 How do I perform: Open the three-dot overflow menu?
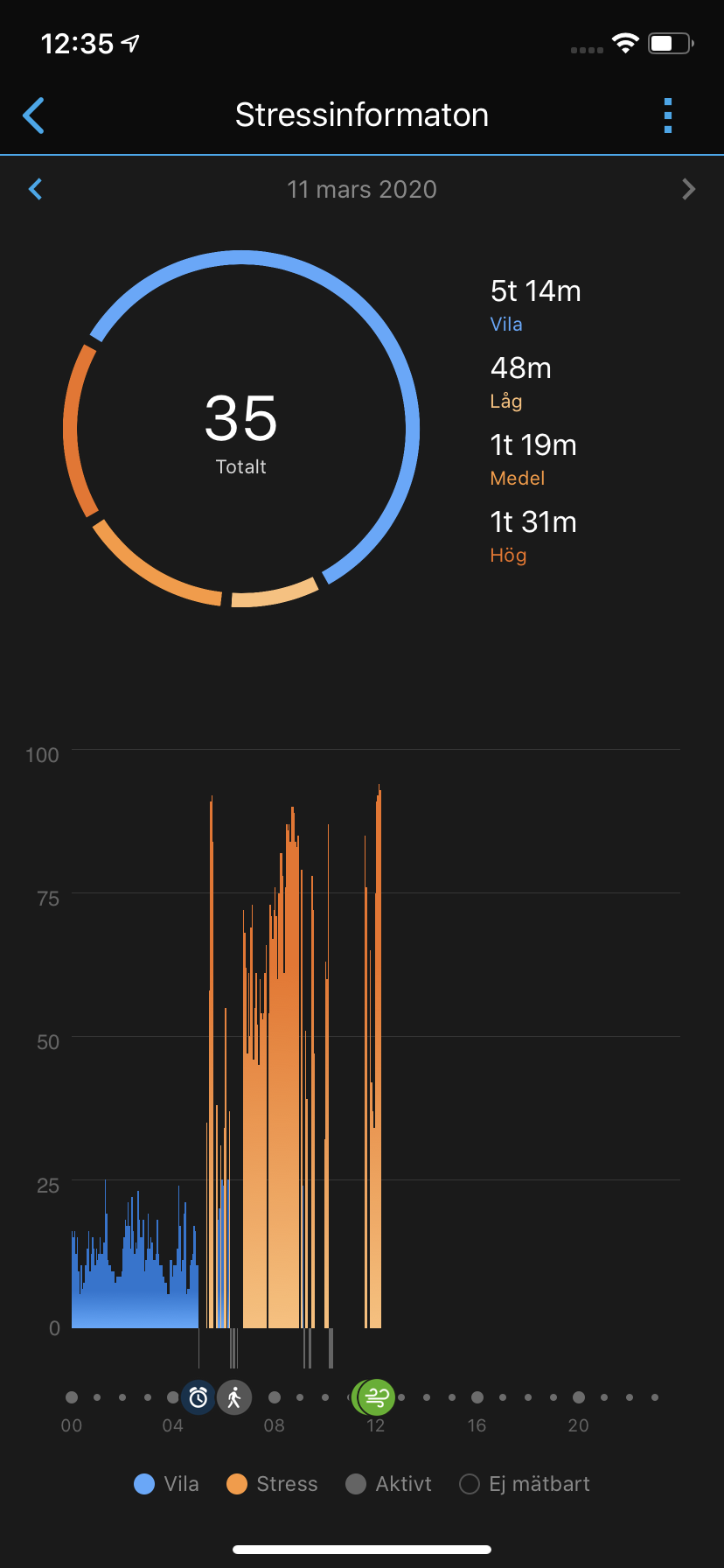tap(668, 115)
